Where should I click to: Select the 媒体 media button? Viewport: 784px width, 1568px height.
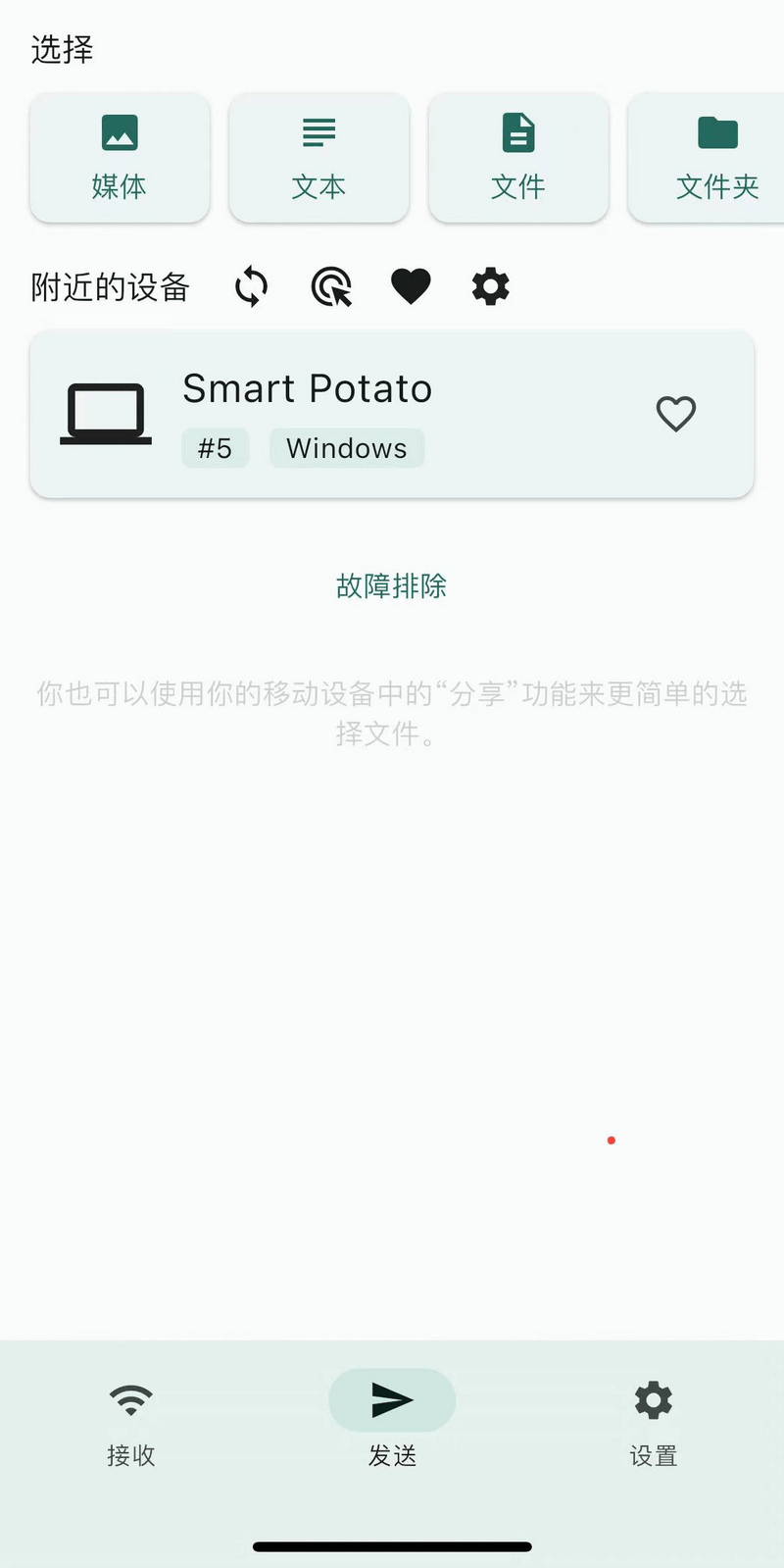(x=120, y=157)
